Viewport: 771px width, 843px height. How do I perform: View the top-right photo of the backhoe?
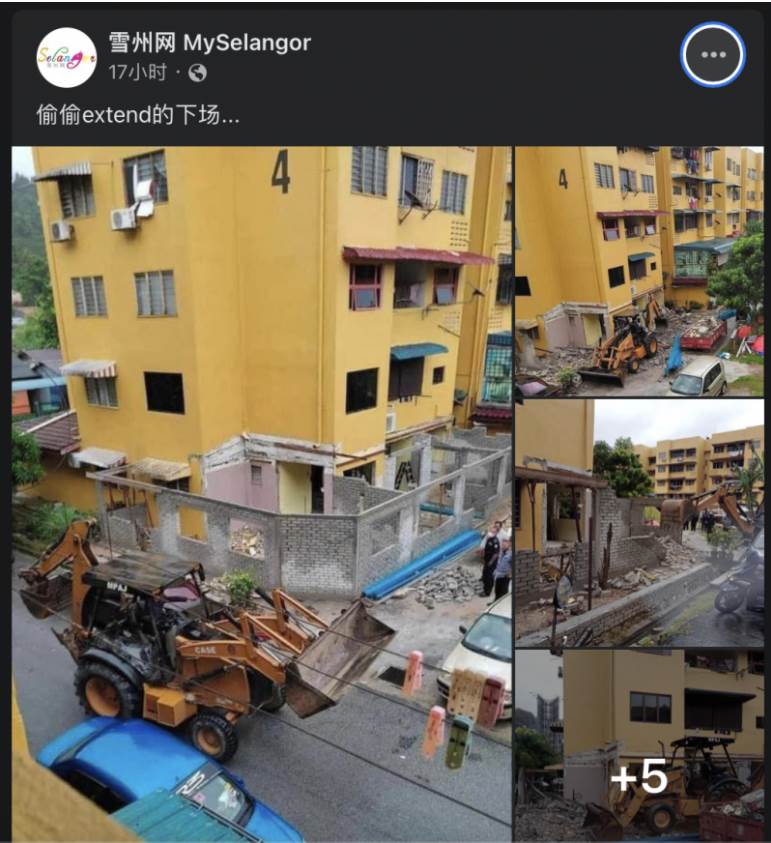point(639,271)
